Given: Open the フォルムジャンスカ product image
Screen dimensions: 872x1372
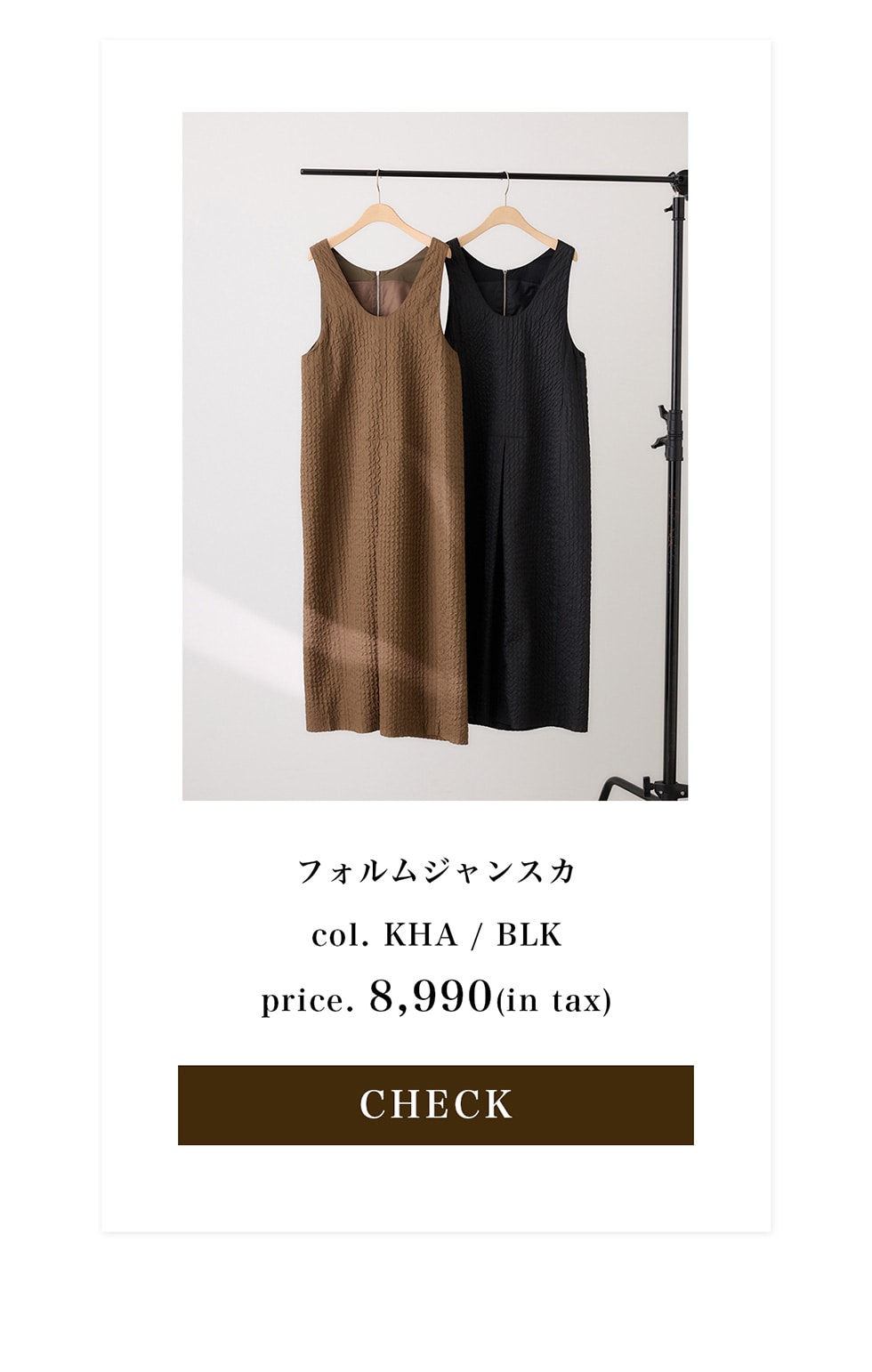Looking at the screenshot, I should click(435, 456).
